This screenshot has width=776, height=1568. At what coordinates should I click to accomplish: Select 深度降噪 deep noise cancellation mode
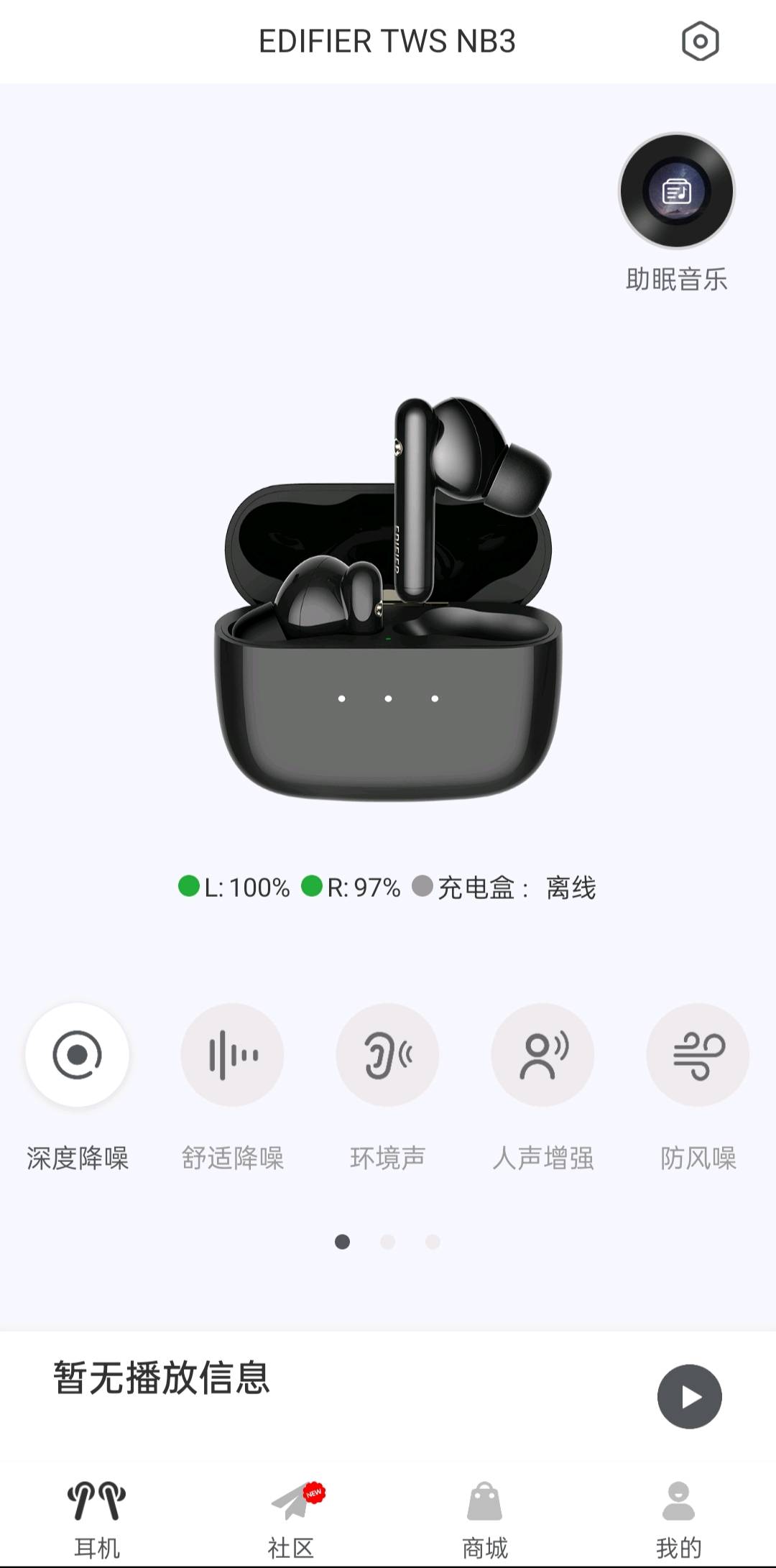78,1055
